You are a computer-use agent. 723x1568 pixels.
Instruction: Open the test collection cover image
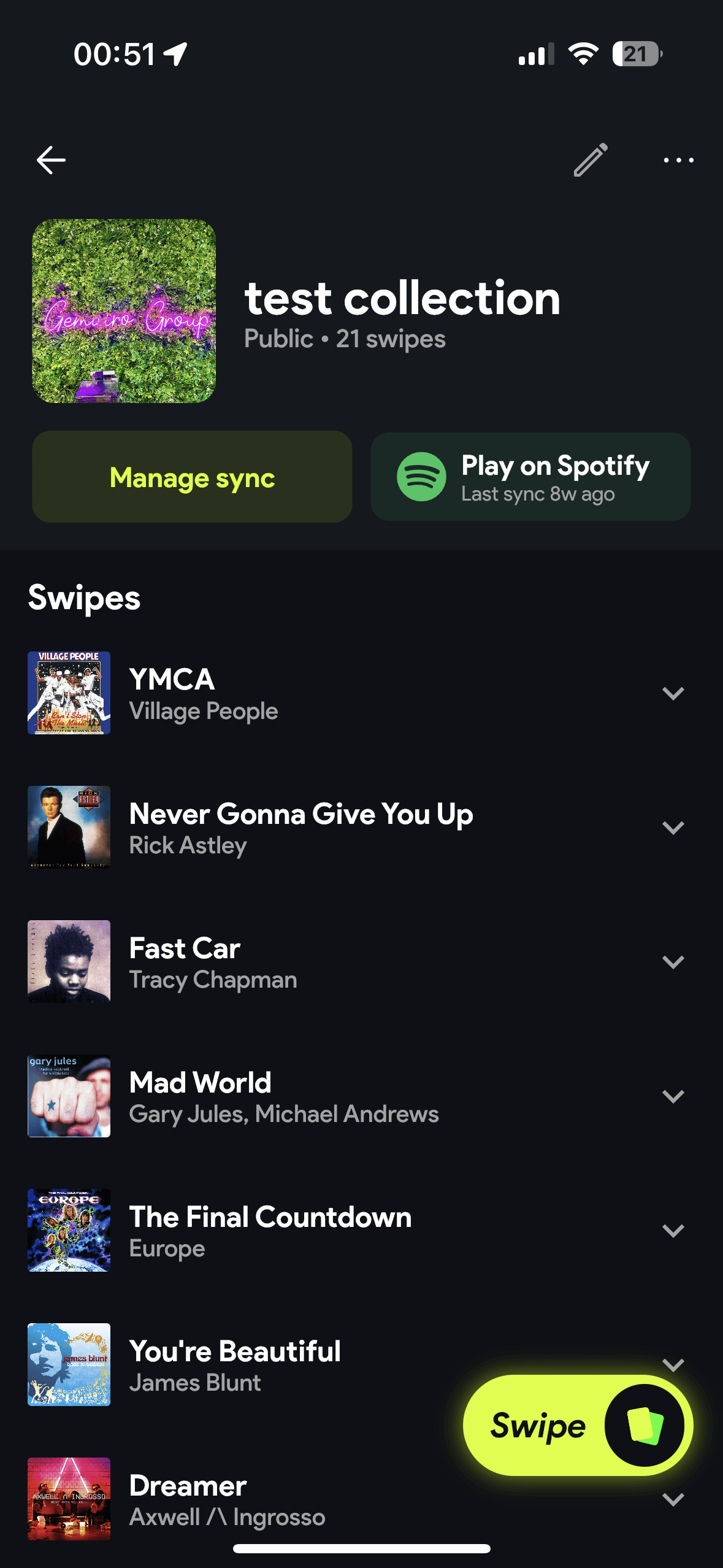pos(124,311)
